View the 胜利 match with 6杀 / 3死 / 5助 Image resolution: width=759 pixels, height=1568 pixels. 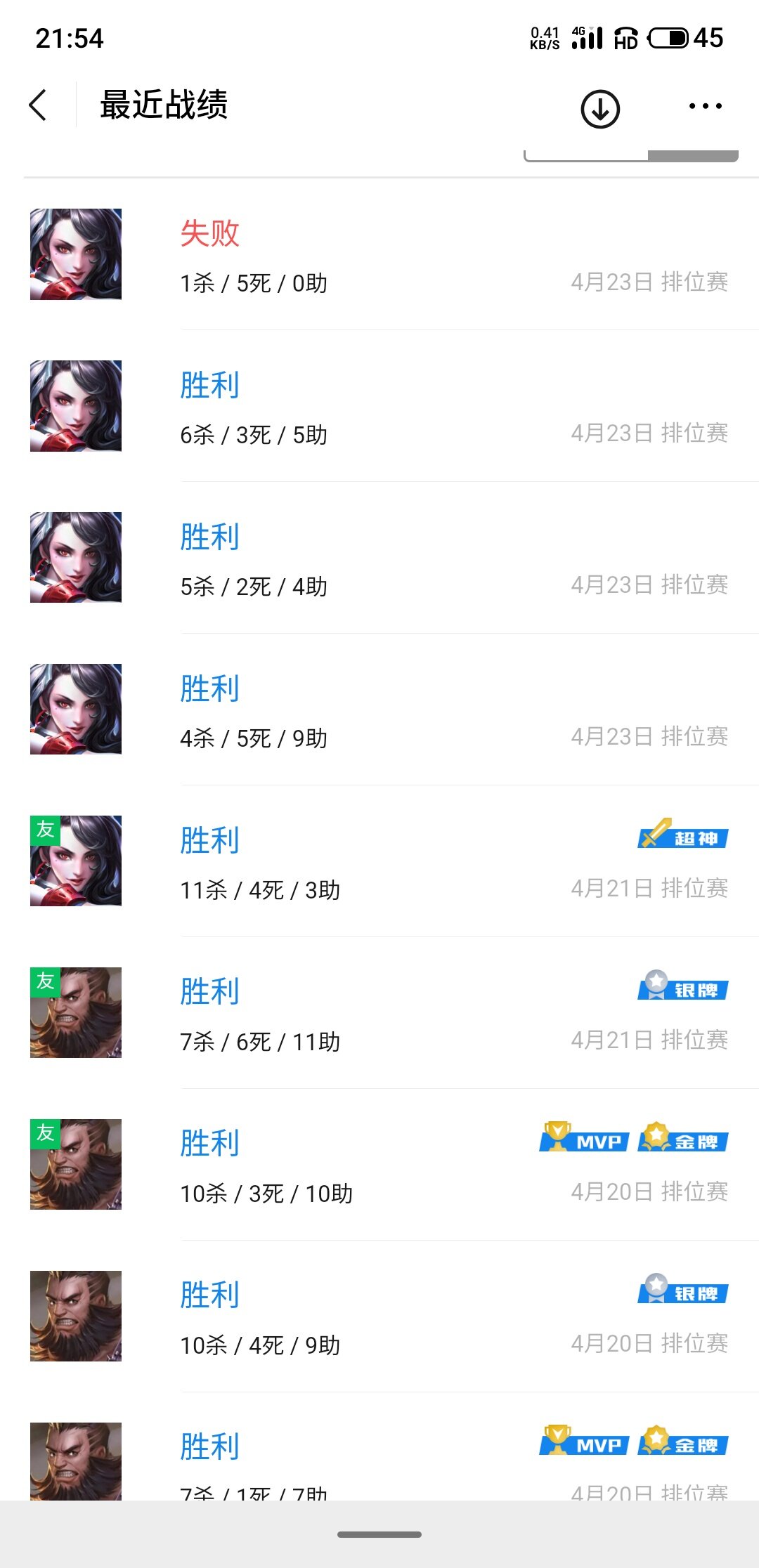pos(379,406)
